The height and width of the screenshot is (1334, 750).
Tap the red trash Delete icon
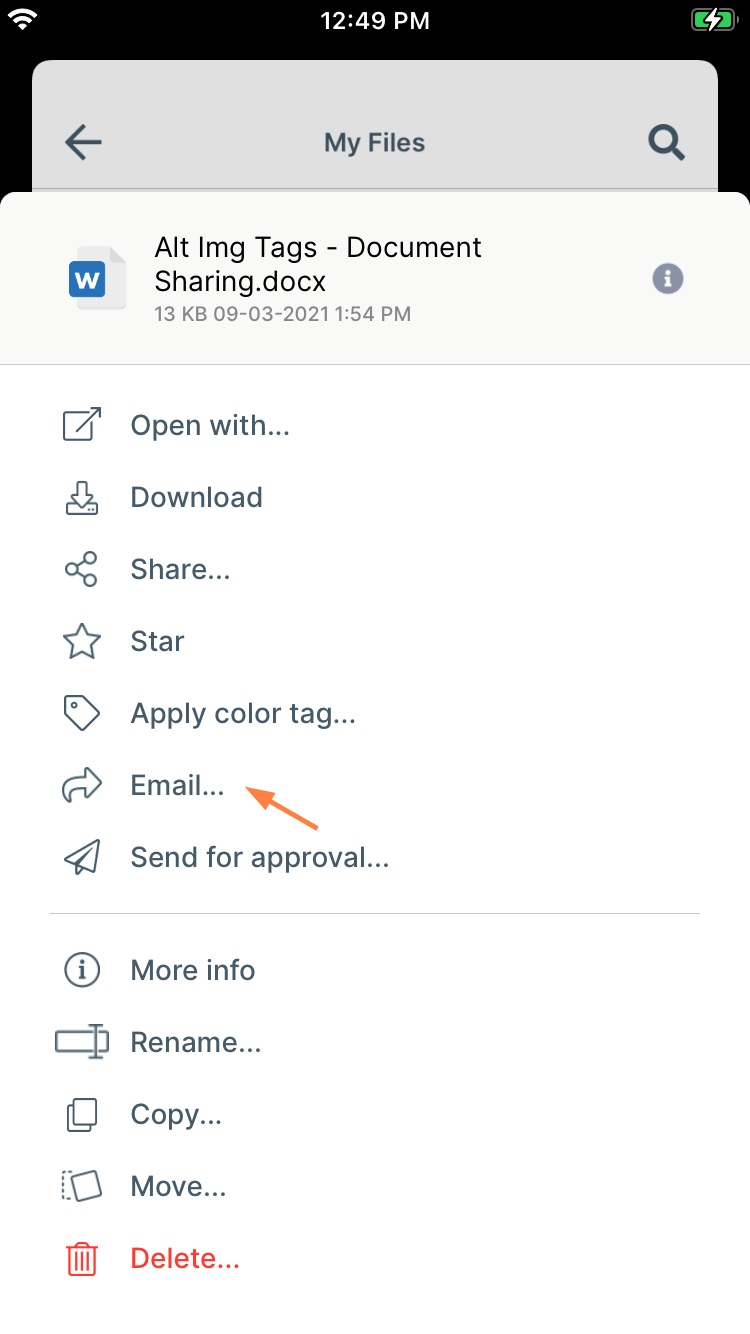click(81, 1258)
